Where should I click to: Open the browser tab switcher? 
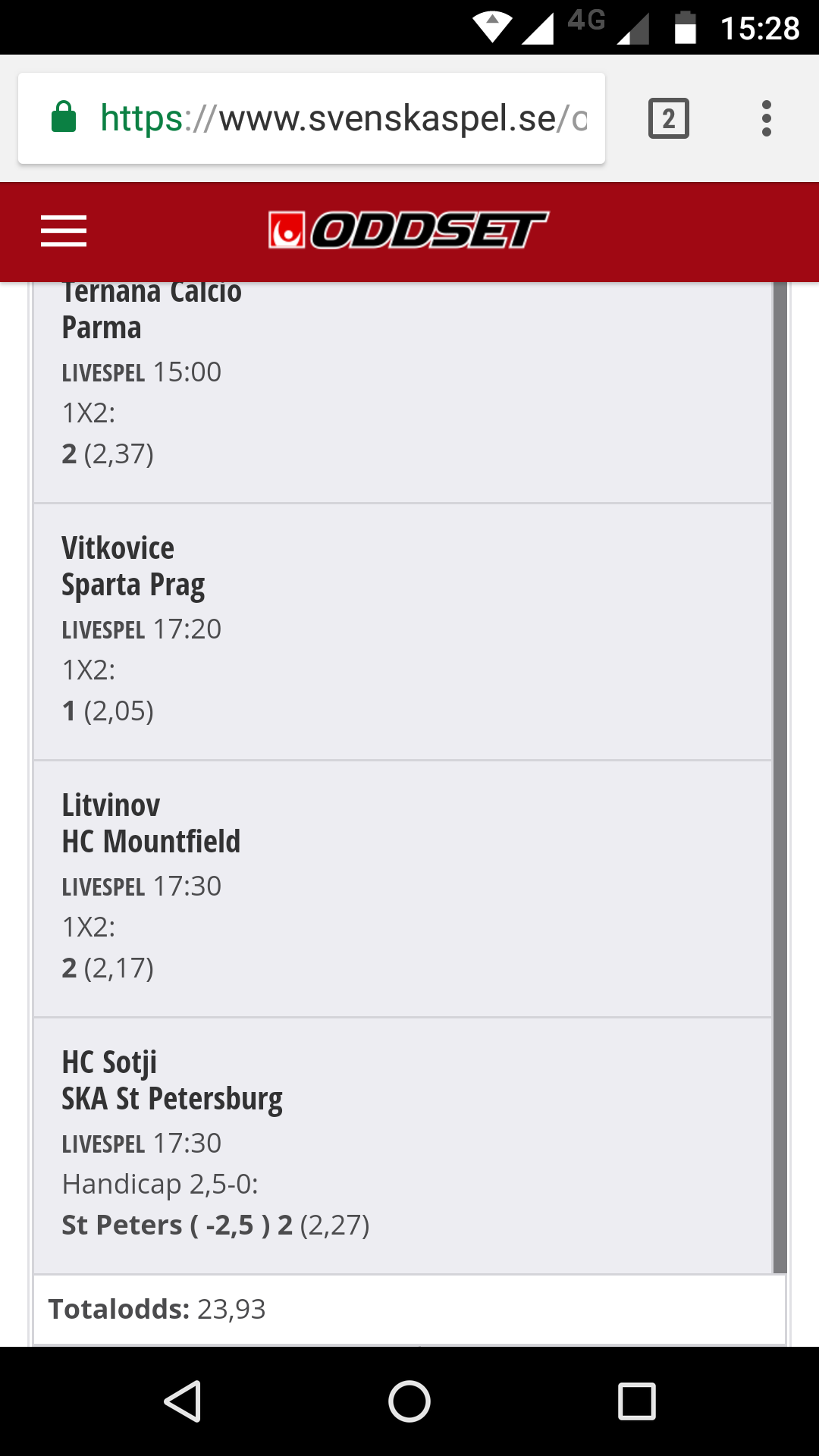click(x=669, y=118)
